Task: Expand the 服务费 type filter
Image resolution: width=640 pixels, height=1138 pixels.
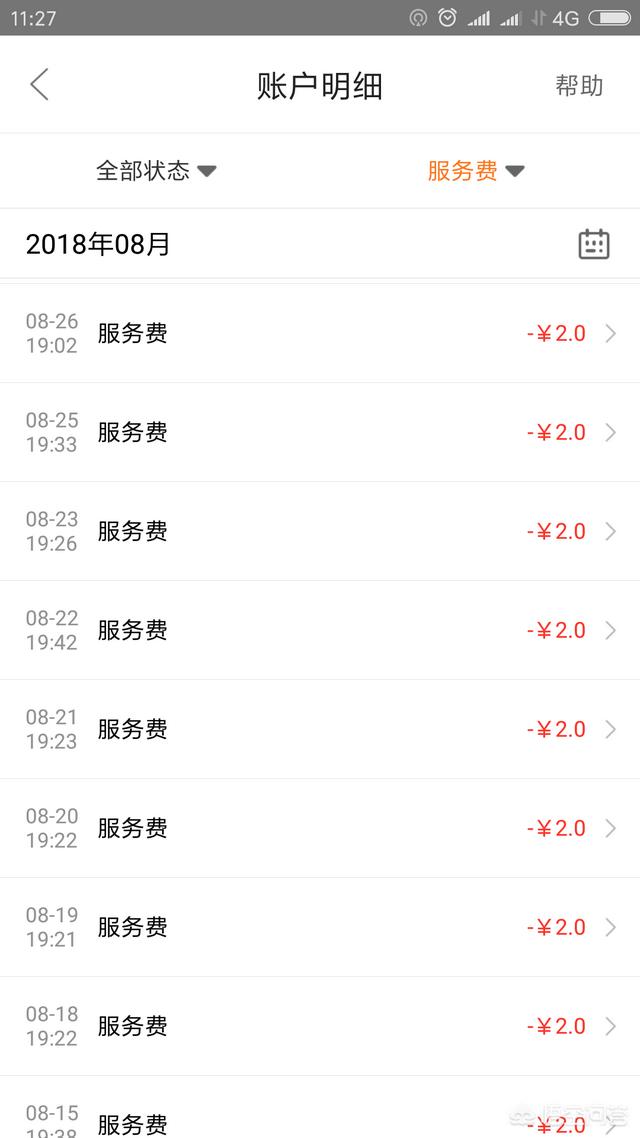Action: click(475, 171)
